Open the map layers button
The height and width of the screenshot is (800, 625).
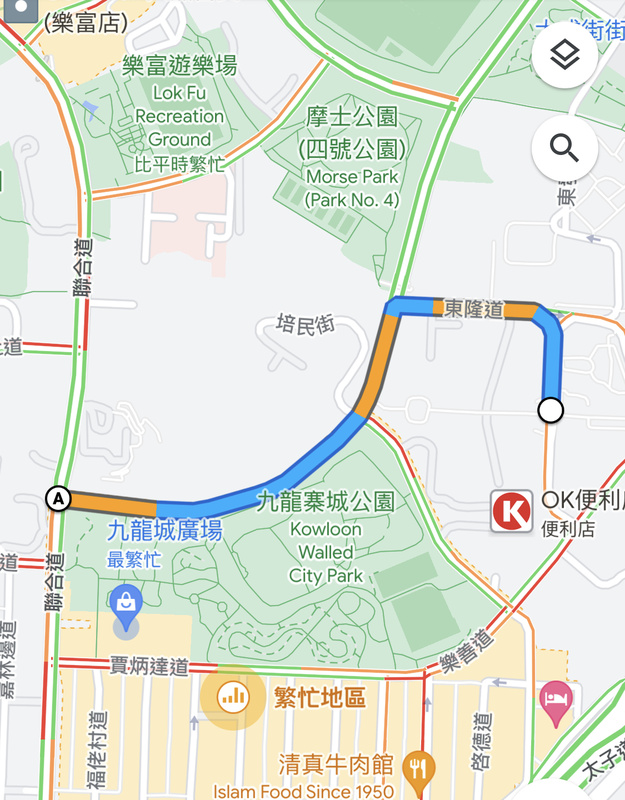coord(565,56)
